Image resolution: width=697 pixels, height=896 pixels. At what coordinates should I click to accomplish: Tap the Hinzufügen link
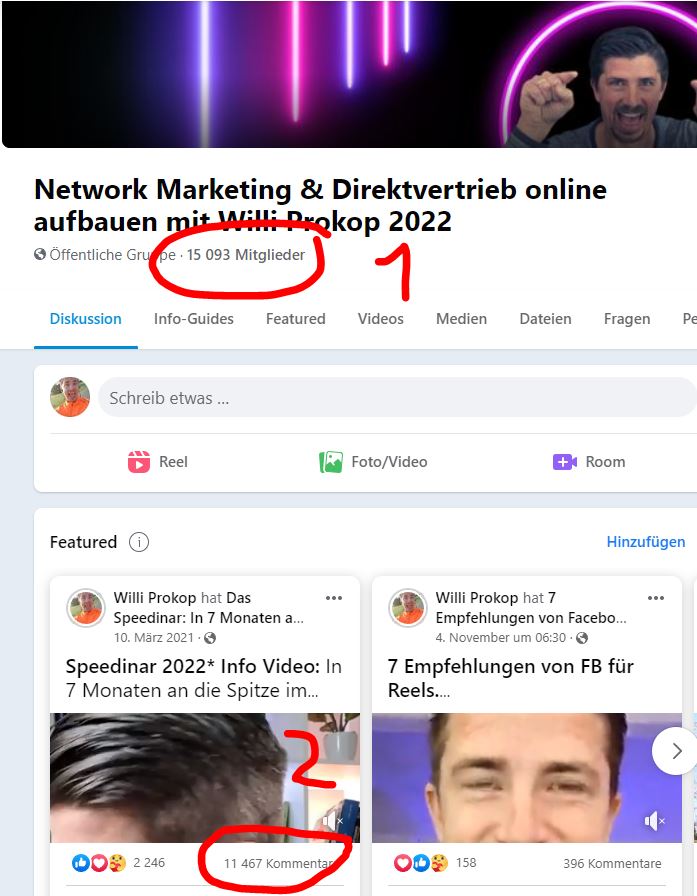point(645,542)
